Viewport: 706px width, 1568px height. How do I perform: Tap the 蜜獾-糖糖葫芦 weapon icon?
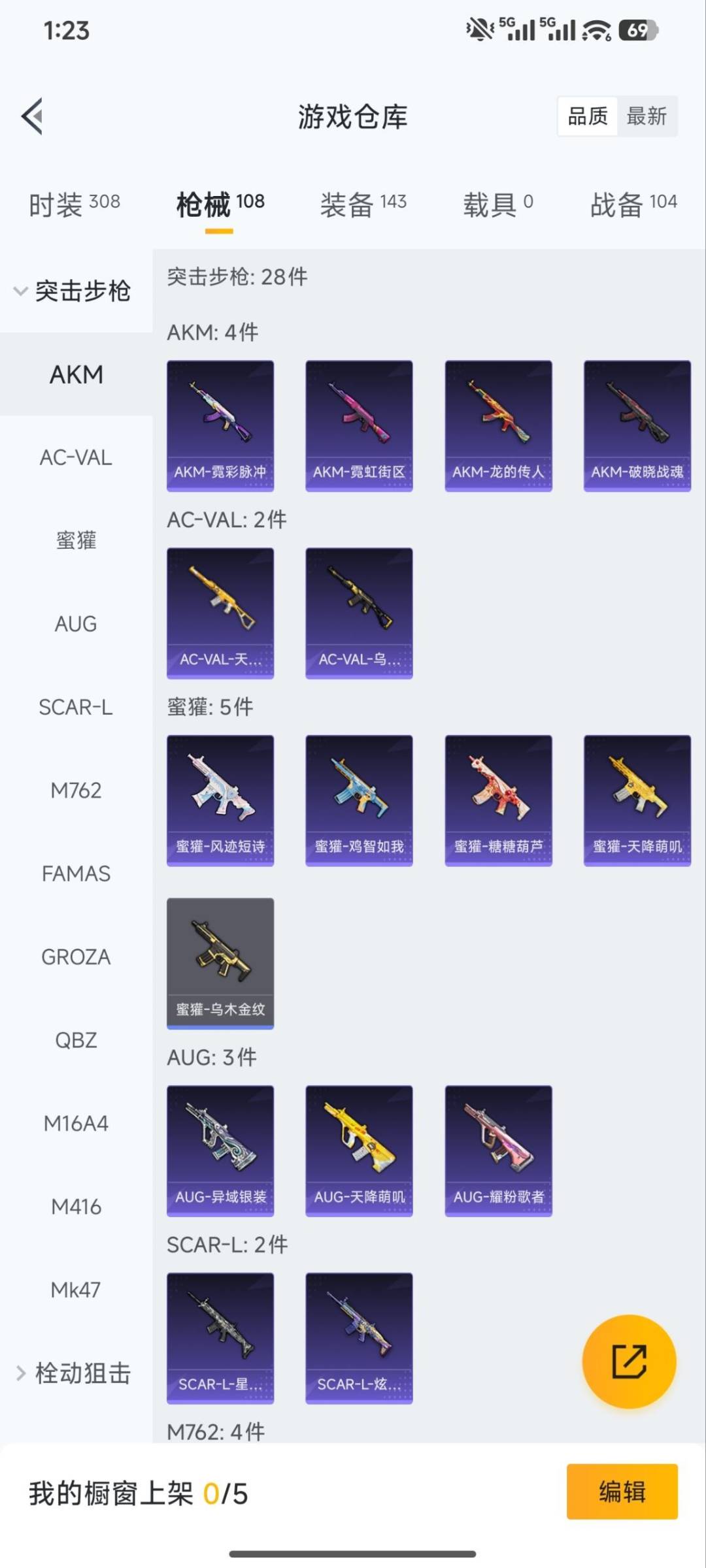coord(498,800)
